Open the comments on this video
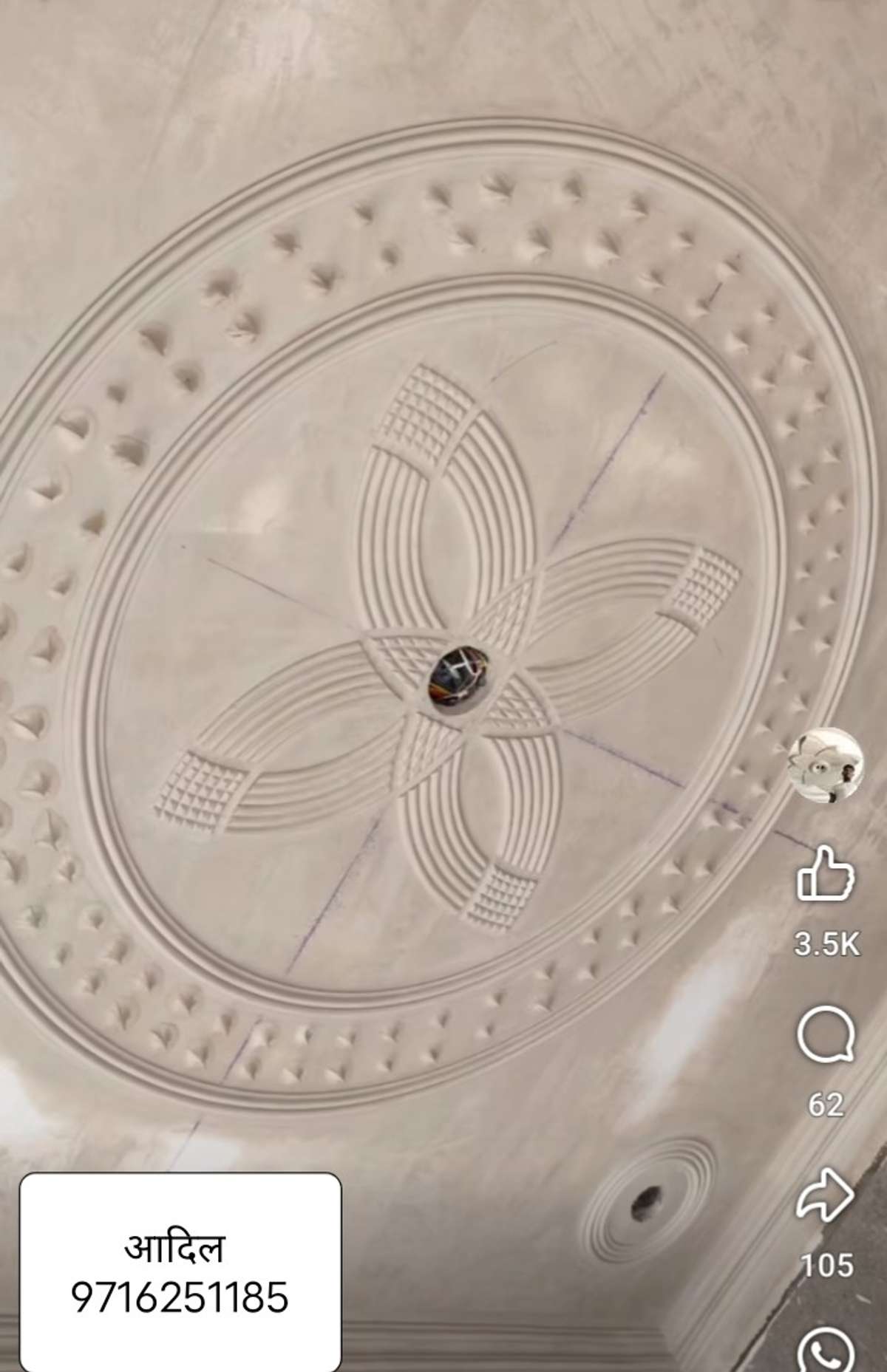 (x=826, y=1034)
